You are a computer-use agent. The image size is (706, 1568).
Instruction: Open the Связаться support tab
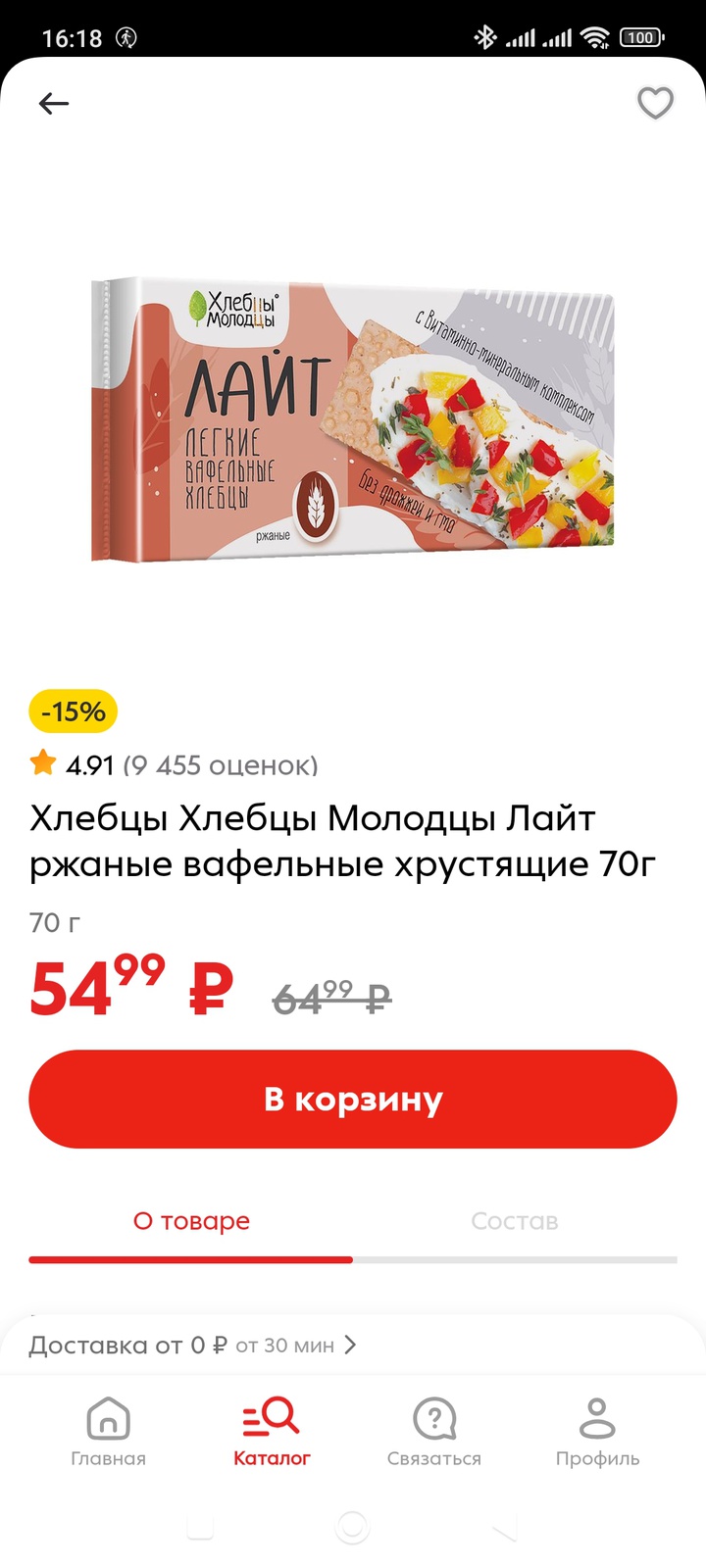[x=434, y=1432]
